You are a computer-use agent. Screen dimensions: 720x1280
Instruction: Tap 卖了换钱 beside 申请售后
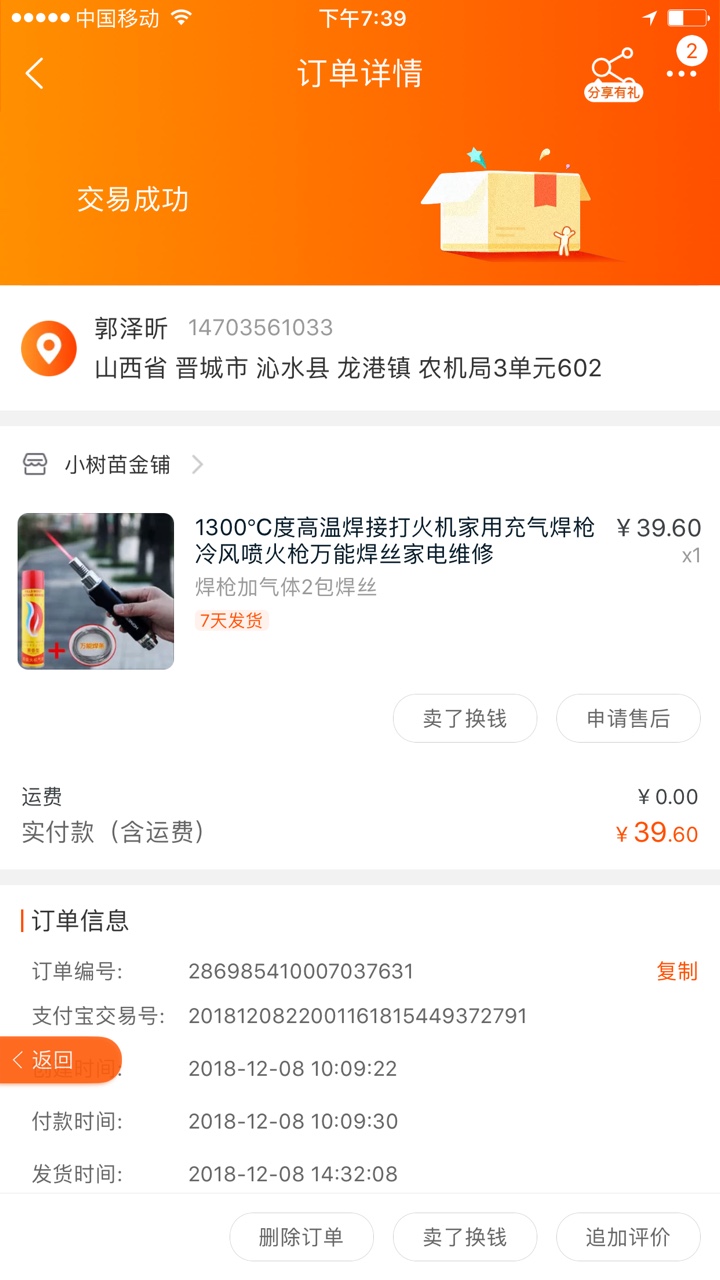click(465, 718)
